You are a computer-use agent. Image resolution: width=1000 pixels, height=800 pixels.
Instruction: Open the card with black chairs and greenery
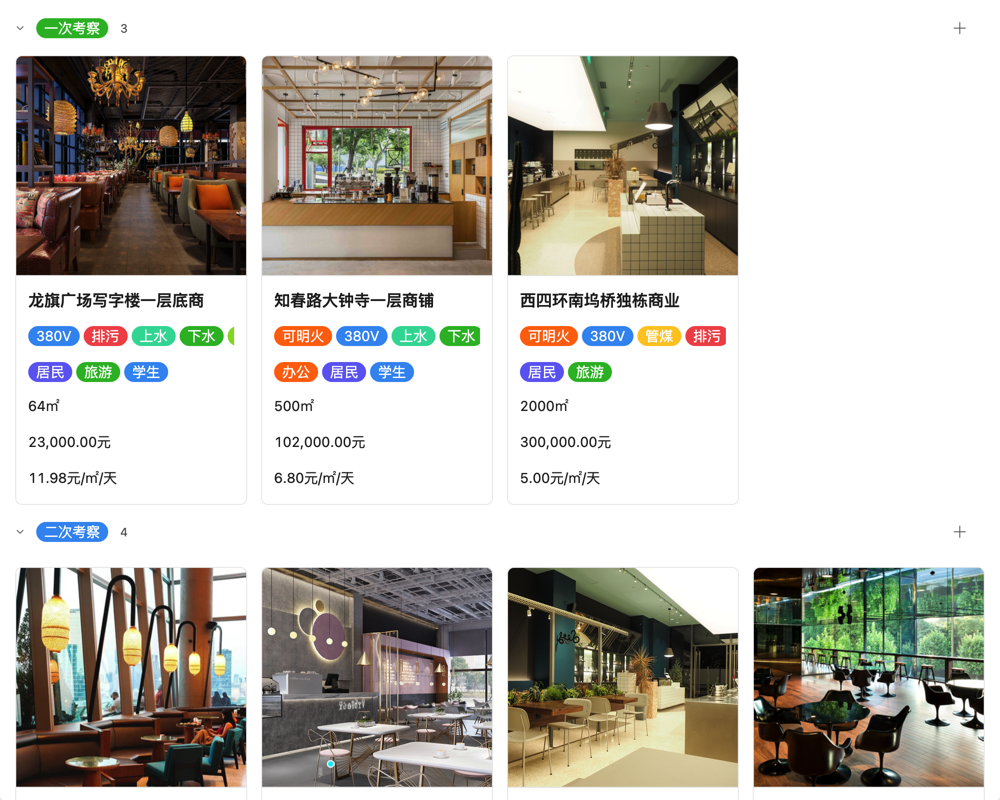868,677
